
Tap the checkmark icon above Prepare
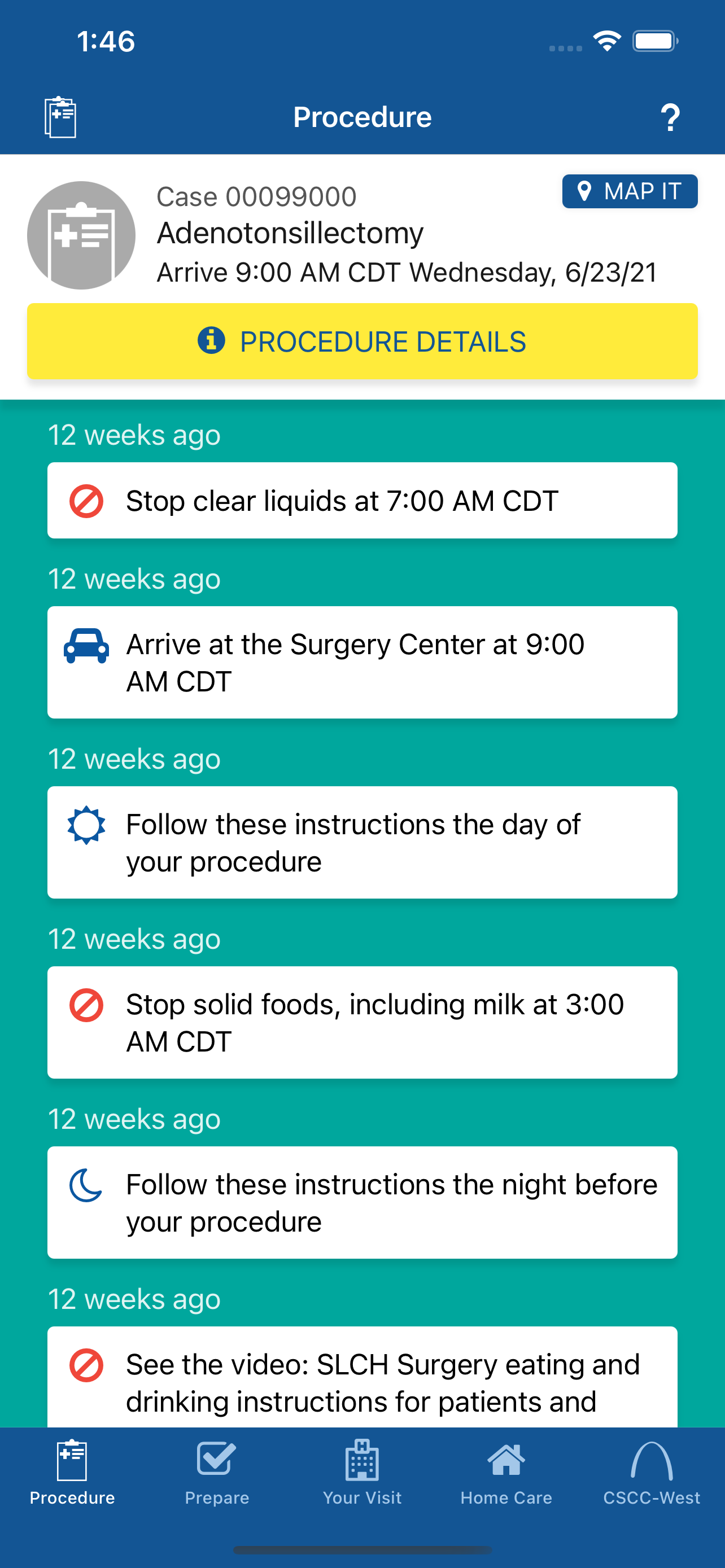pyautogui.click(x=217, y=1457)
